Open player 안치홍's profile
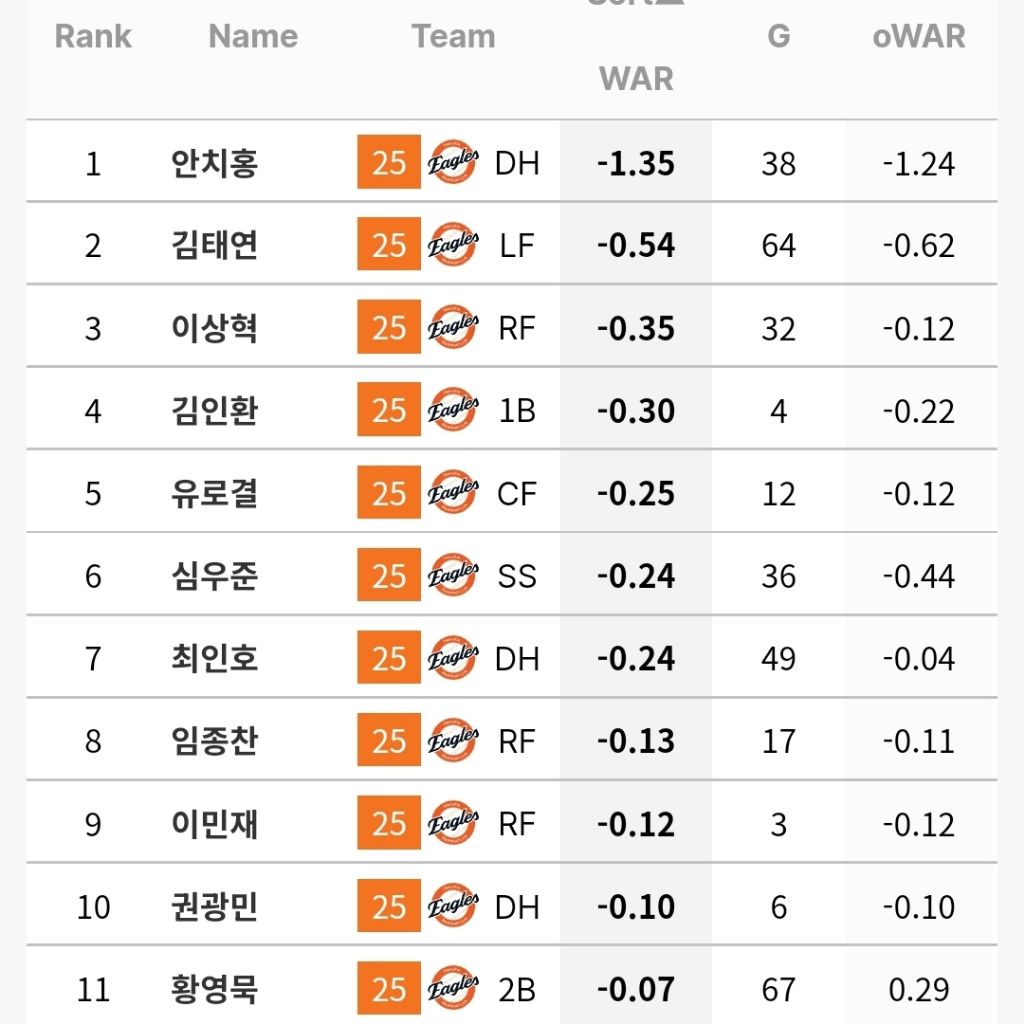This screenshot has width=1024, height=1024. tap(214, 163)
